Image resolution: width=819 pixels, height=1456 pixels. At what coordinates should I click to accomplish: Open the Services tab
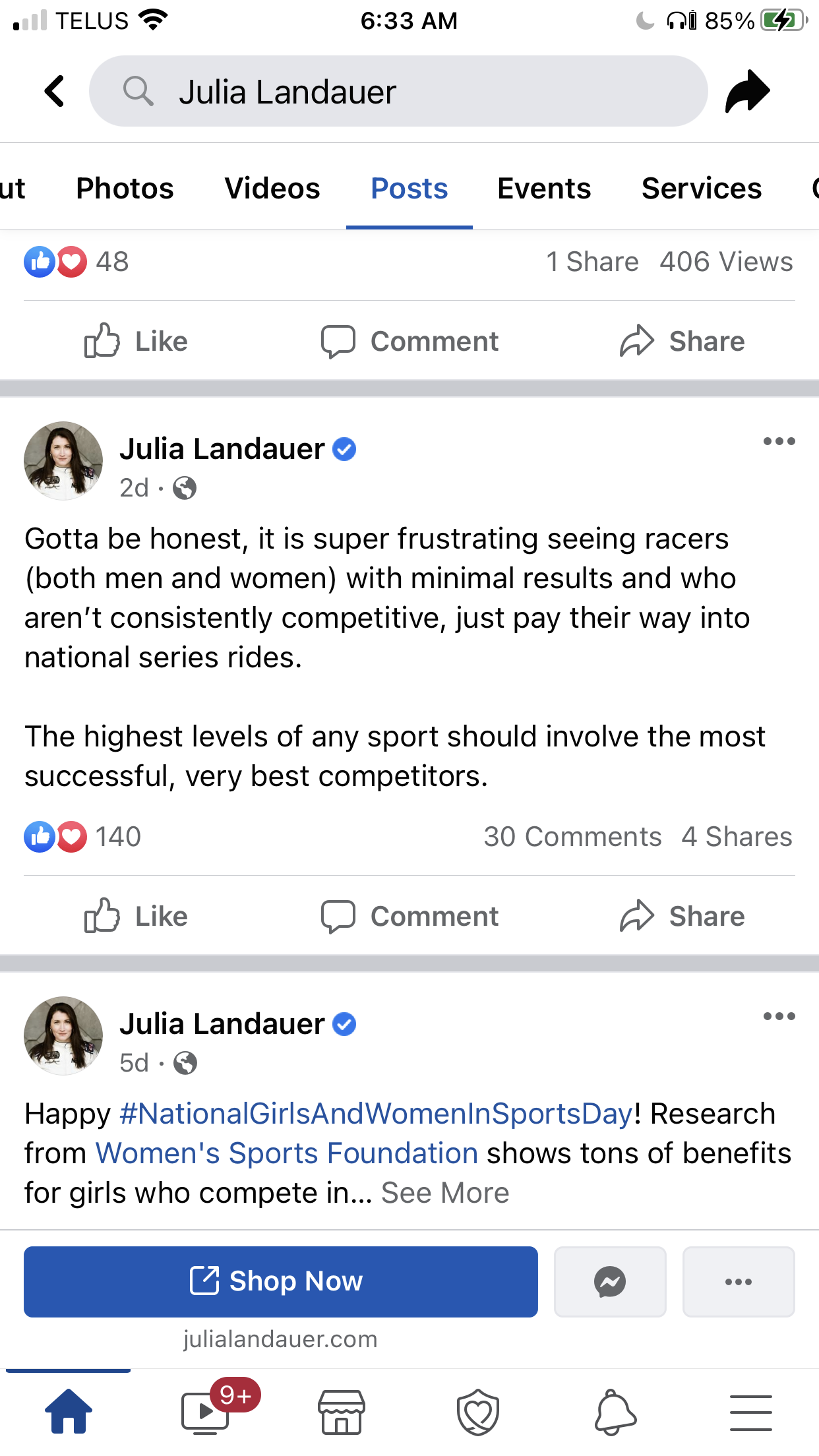pyautogui.click(x=702, y=189)
